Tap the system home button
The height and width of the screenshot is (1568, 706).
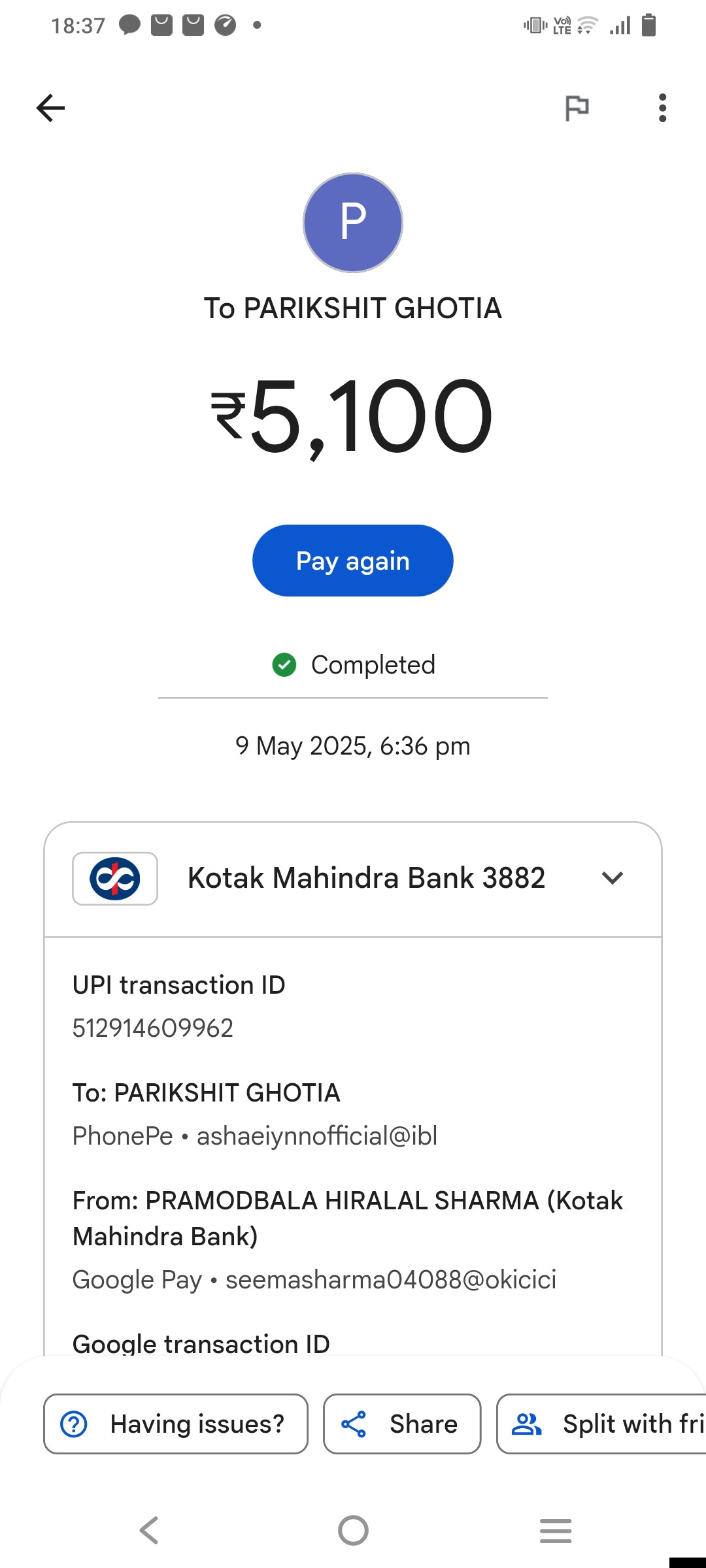353,1530
